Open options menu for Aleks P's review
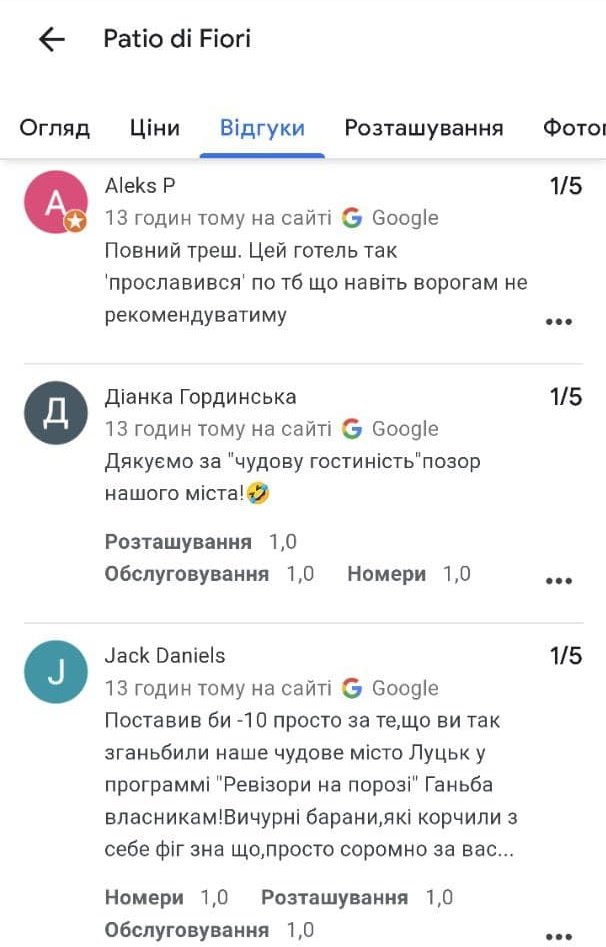The height and width of the screenshot is (947, 606). (558, 322)
